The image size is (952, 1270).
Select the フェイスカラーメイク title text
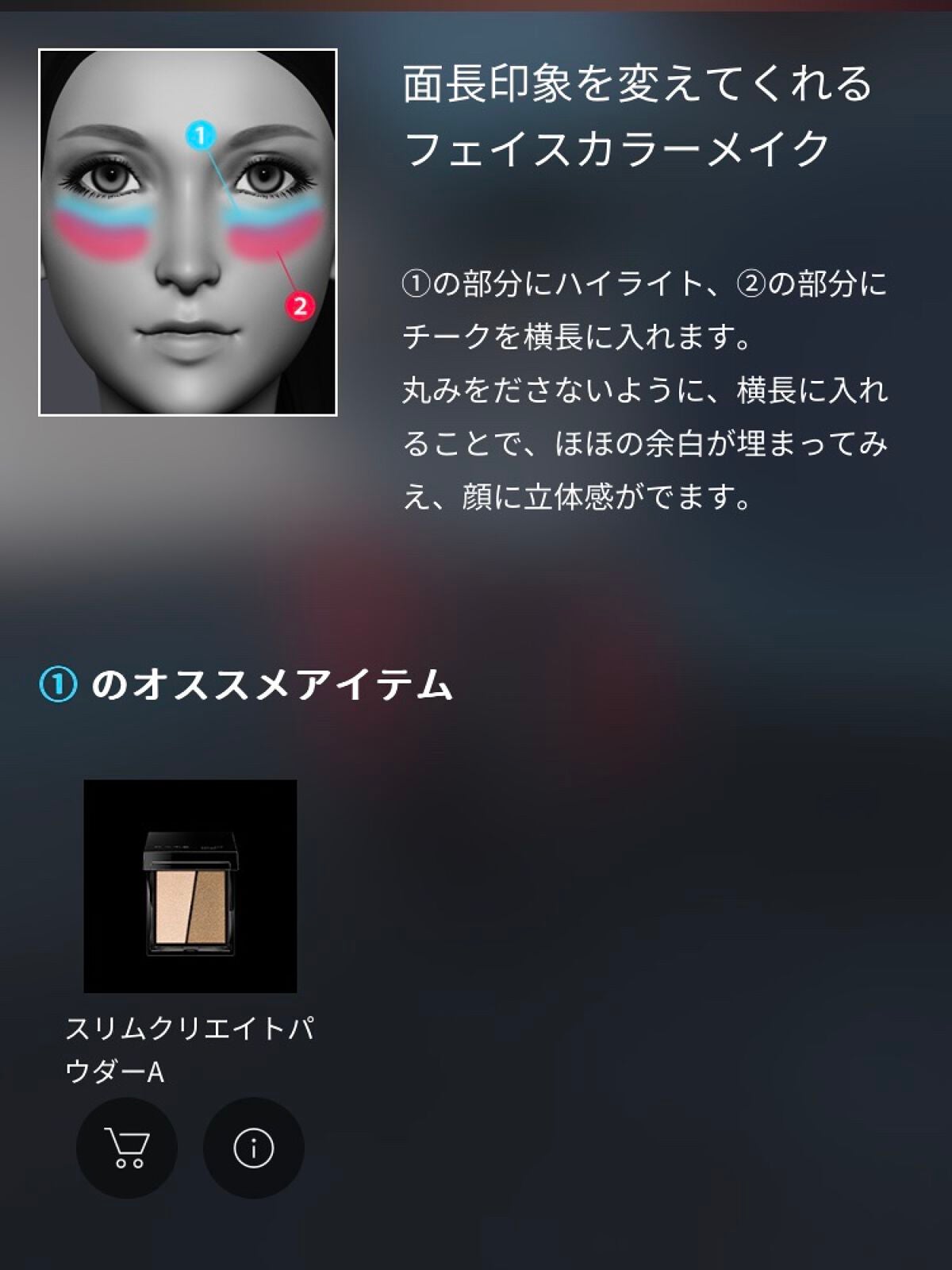627,147
